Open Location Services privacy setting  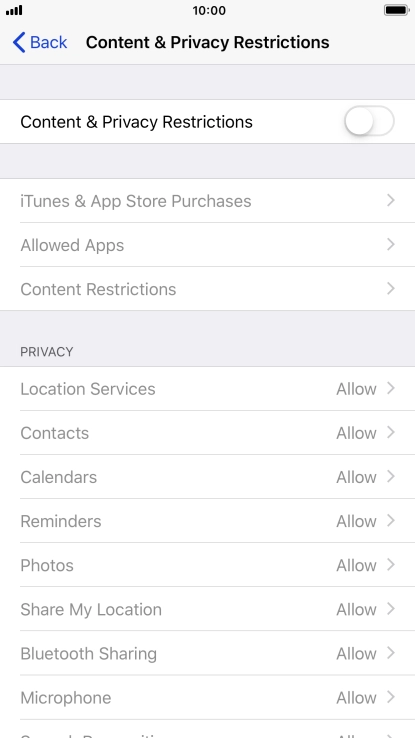coord(208,389)
